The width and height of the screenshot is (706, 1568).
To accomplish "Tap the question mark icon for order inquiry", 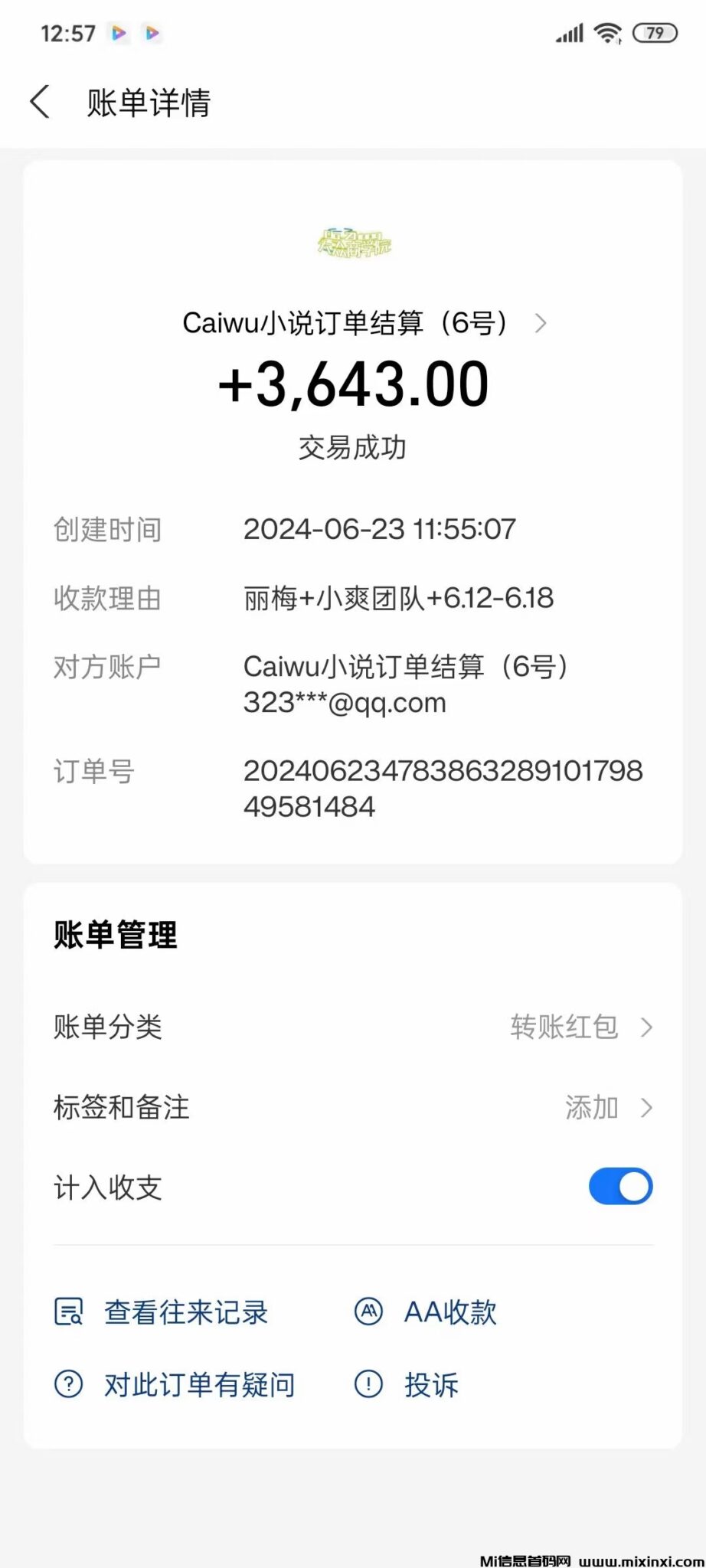I will pyautogui.click(x=67, y=1384).
